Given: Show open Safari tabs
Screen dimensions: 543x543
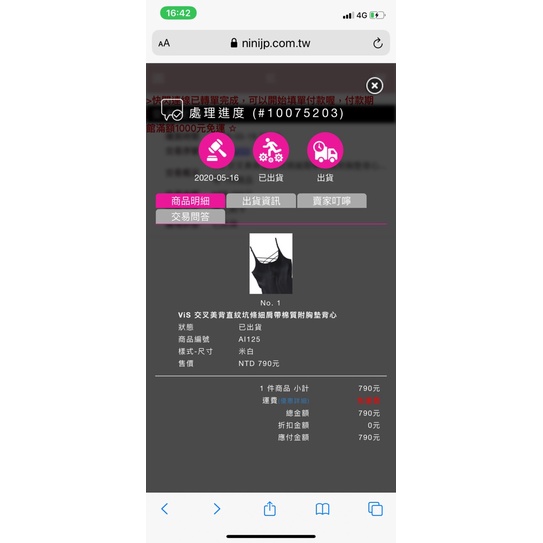Looking at the screenshot, I should [375, 509].
